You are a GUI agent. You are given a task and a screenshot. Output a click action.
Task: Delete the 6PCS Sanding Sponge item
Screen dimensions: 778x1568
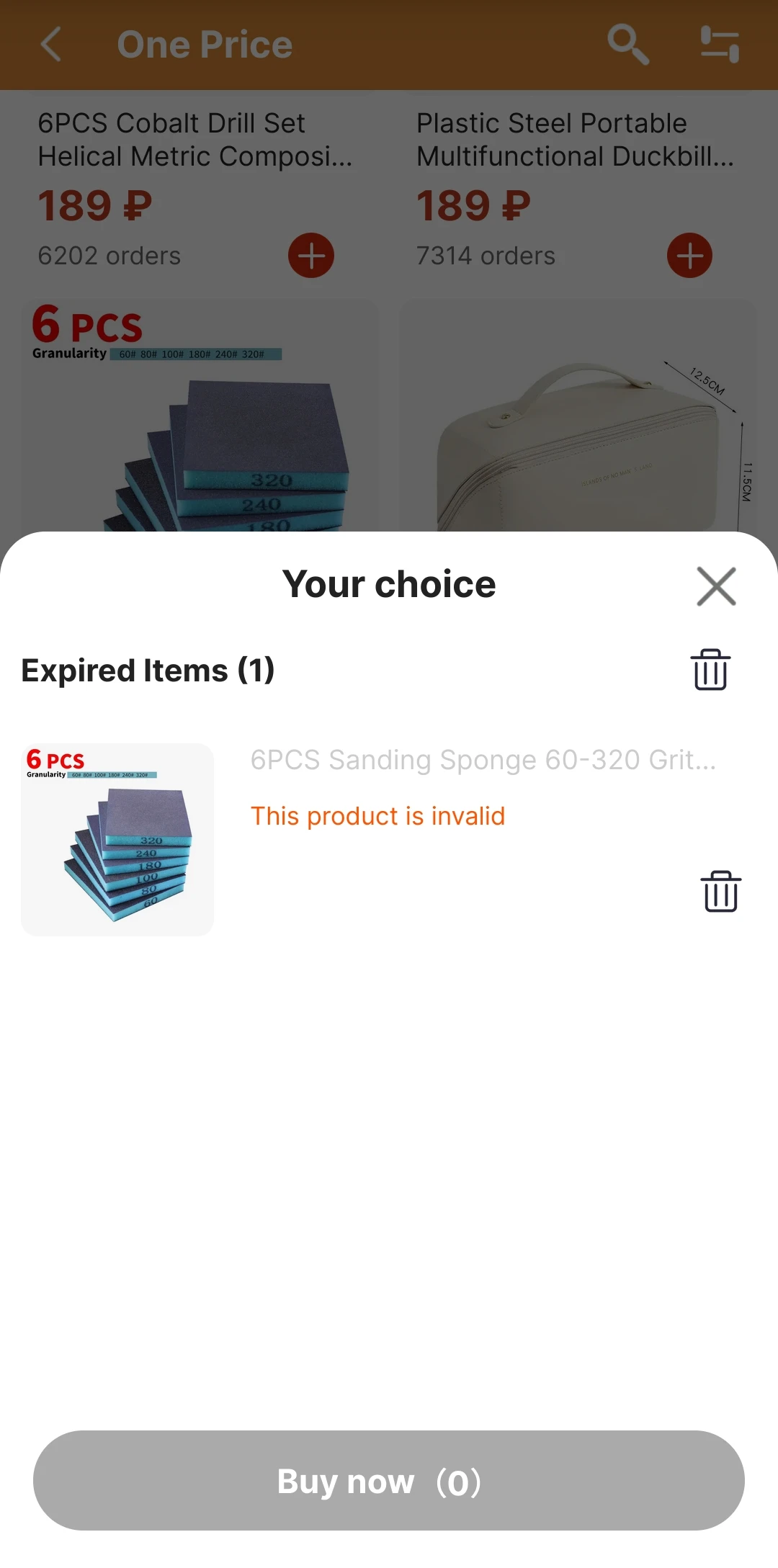(720, 892)
